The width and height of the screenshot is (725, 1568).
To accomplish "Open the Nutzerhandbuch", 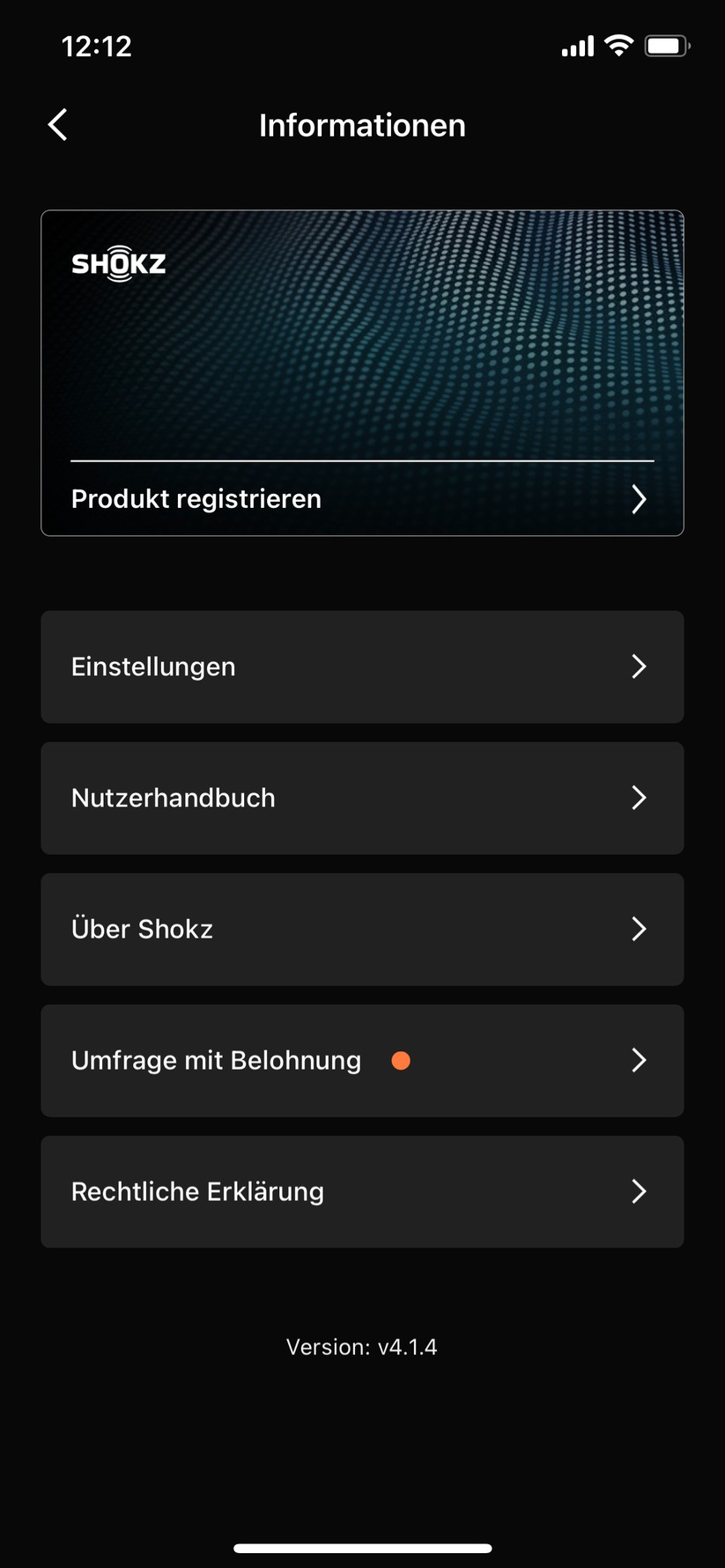I will [361, 798].
